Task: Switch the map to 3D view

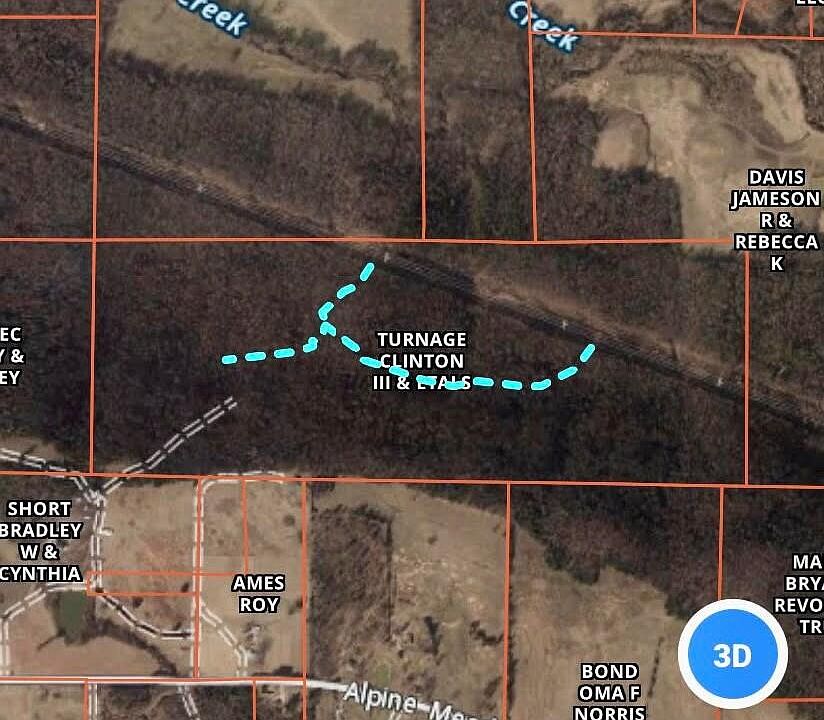Action: [732, 655]
